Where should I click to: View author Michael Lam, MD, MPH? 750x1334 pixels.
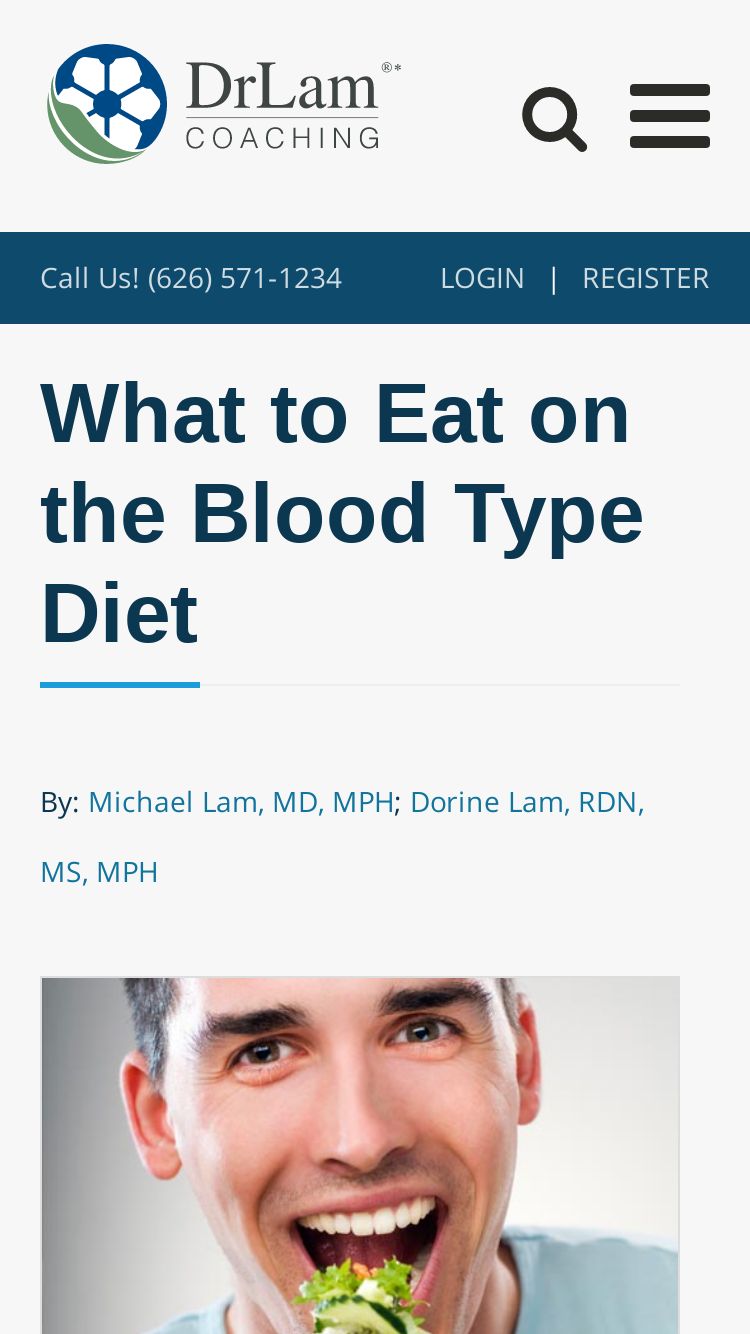(241, 802)
